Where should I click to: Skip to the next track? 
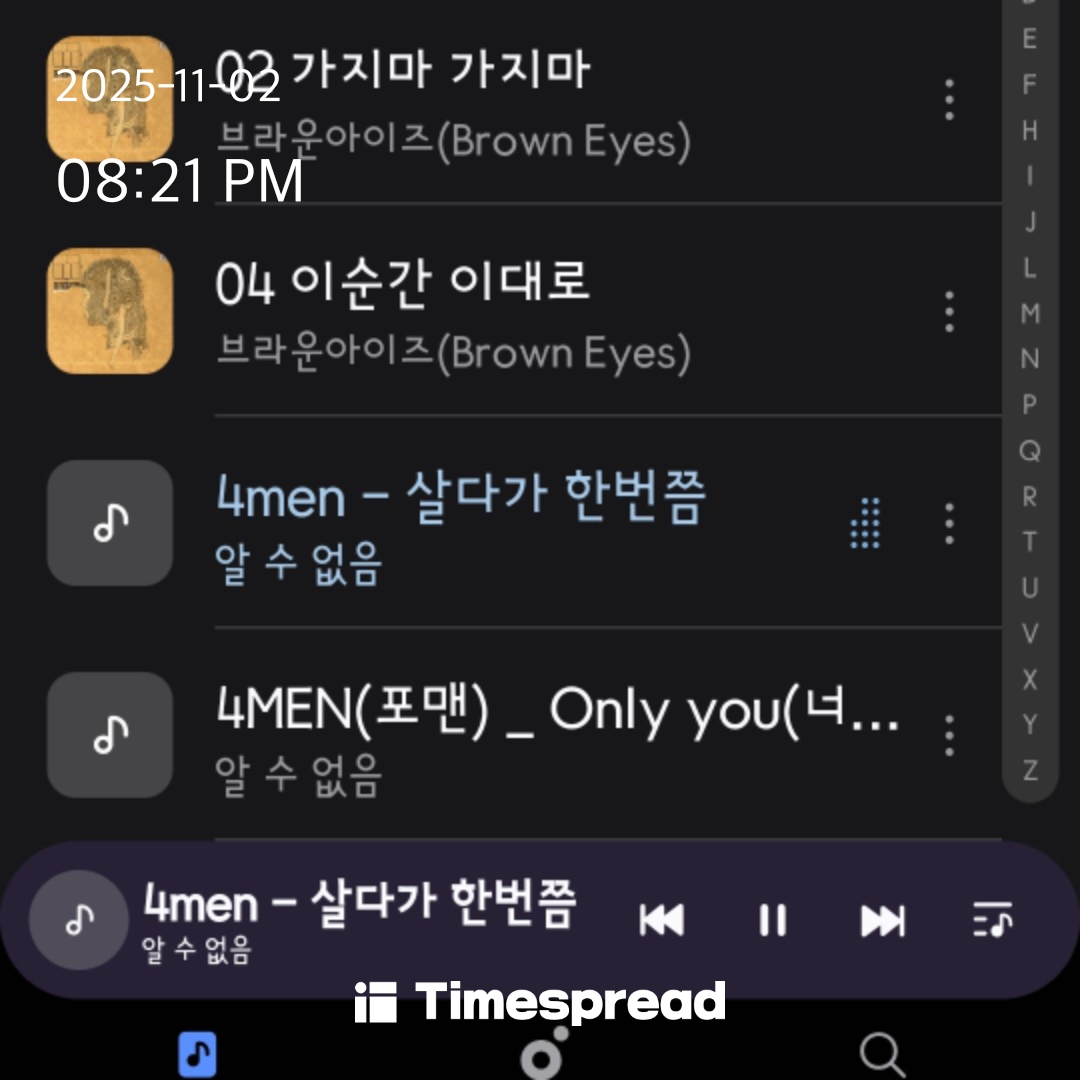(x=882, y=919)
